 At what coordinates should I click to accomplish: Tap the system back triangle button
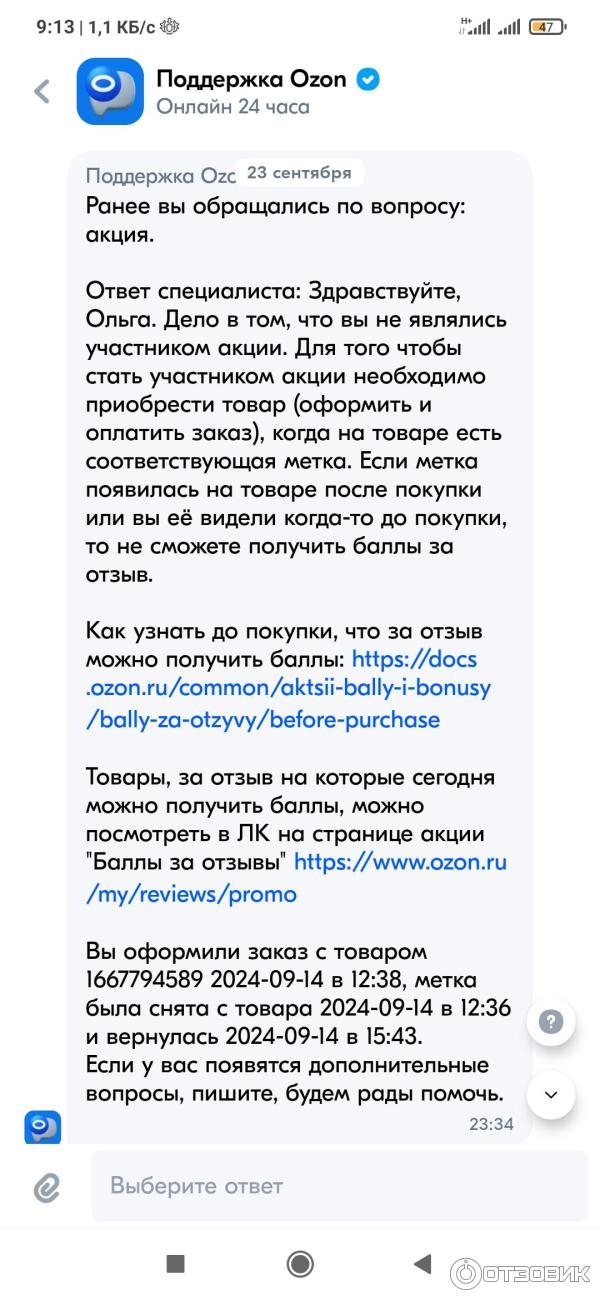click(x=423, y=1264)
